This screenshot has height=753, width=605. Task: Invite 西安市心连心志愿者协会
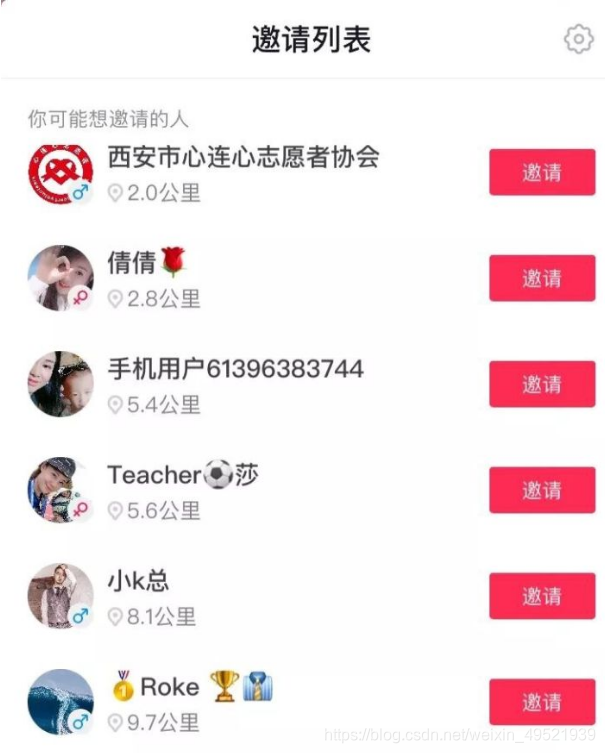tap(541, 172)
